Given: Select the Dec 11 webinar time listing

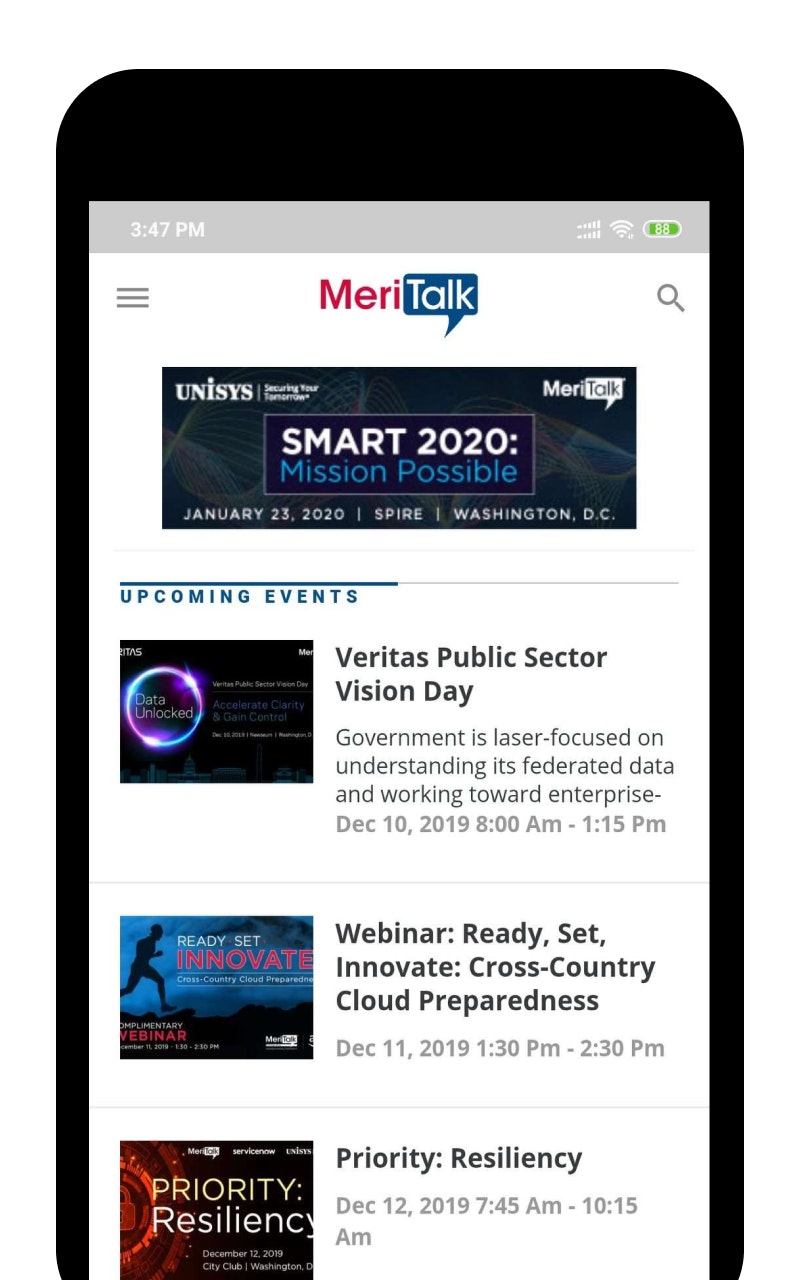Looking at the screenshot, I should 500,1048.
